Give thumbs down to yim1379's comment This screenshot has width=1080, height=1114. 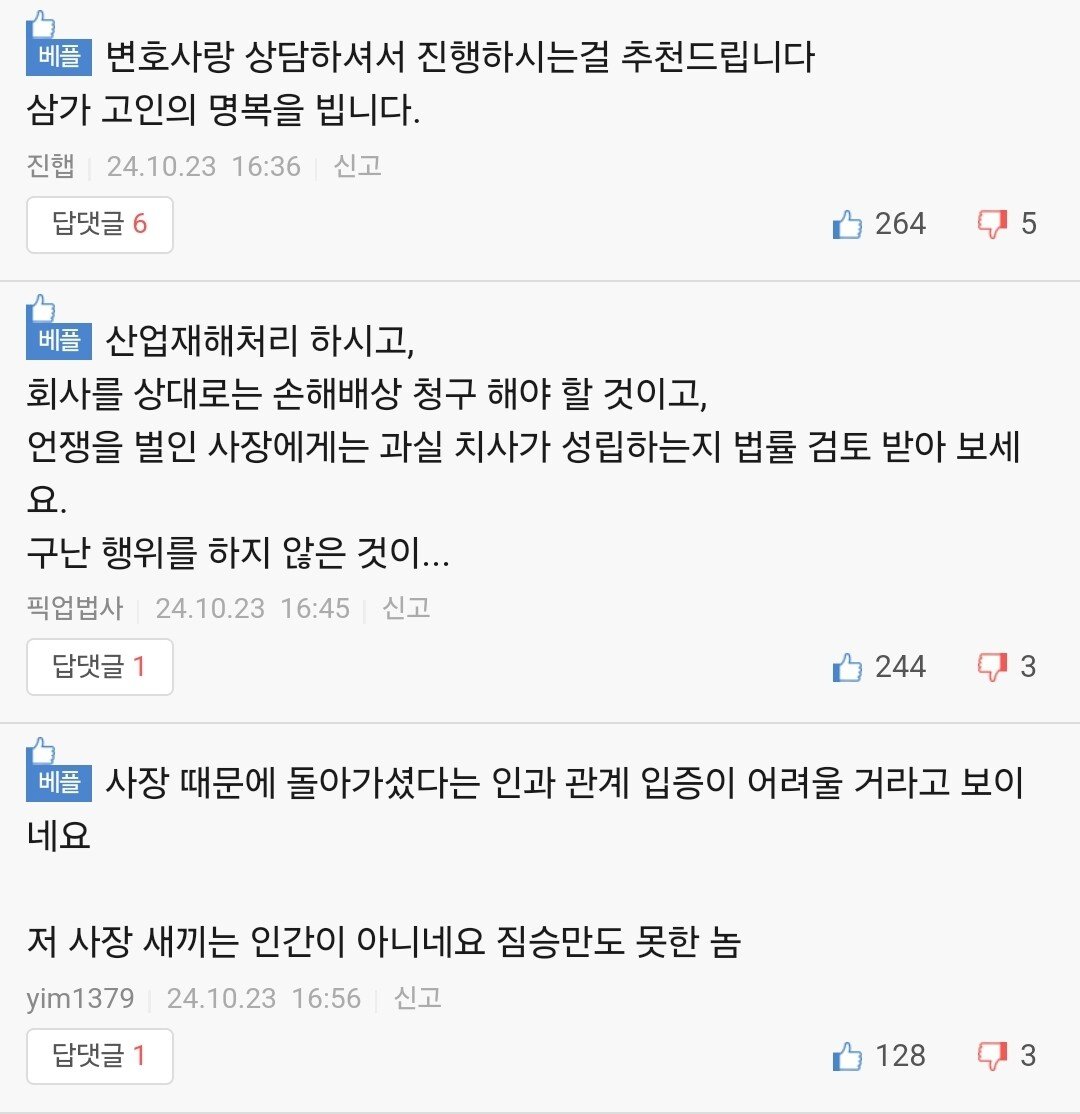click(x=992, y=1056)
